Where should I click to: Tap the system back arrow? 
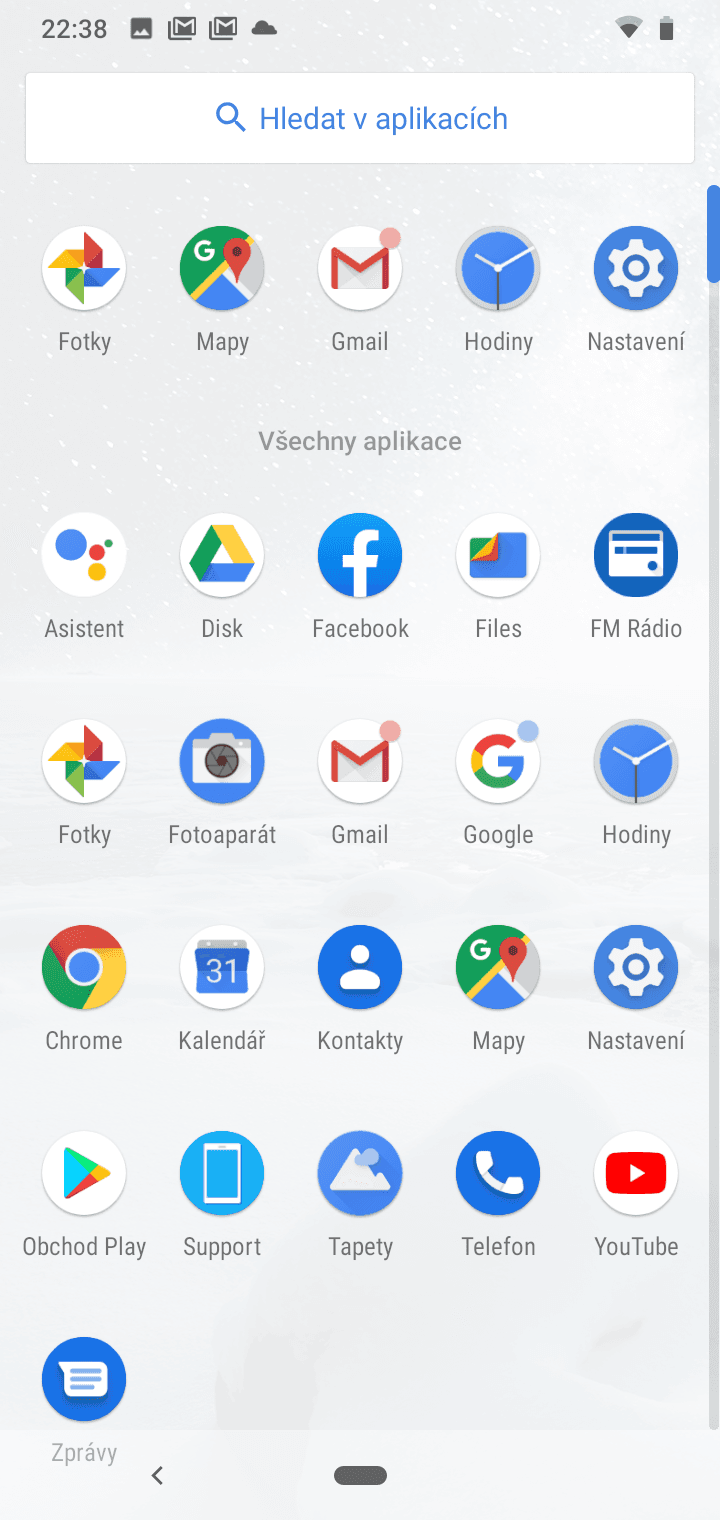(x=157, y=1475)
